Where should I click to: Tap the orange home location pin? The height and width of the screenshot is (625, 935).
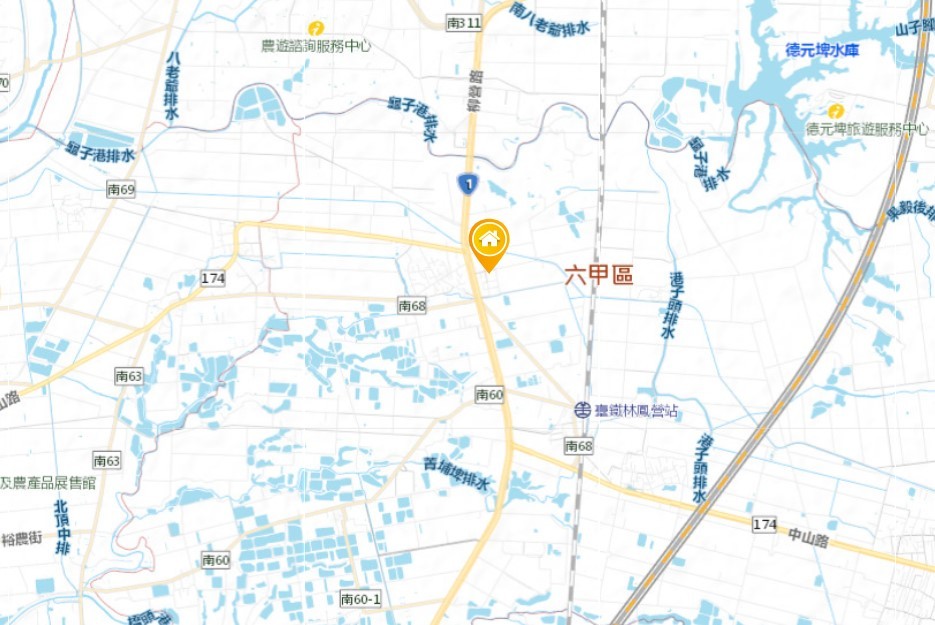pyautogui.click(x=489, y=241)
